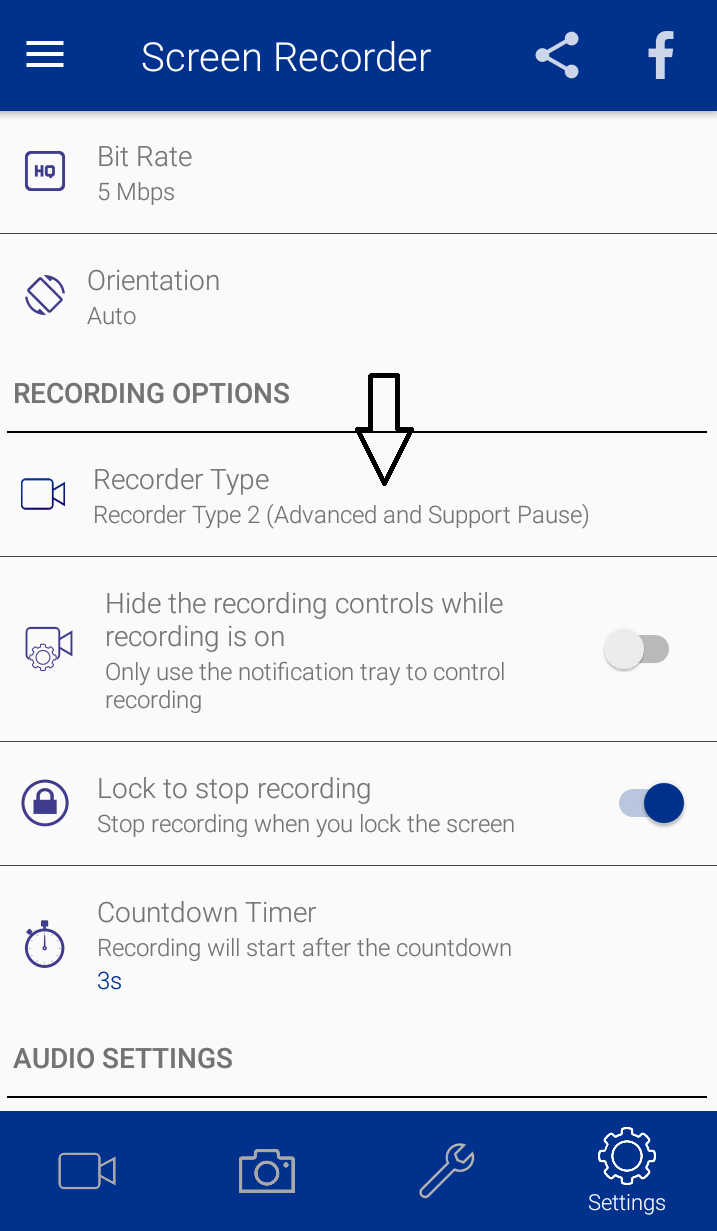
Task: Adjust the Countdown Timer duration
Action: [x=358, y=945]
